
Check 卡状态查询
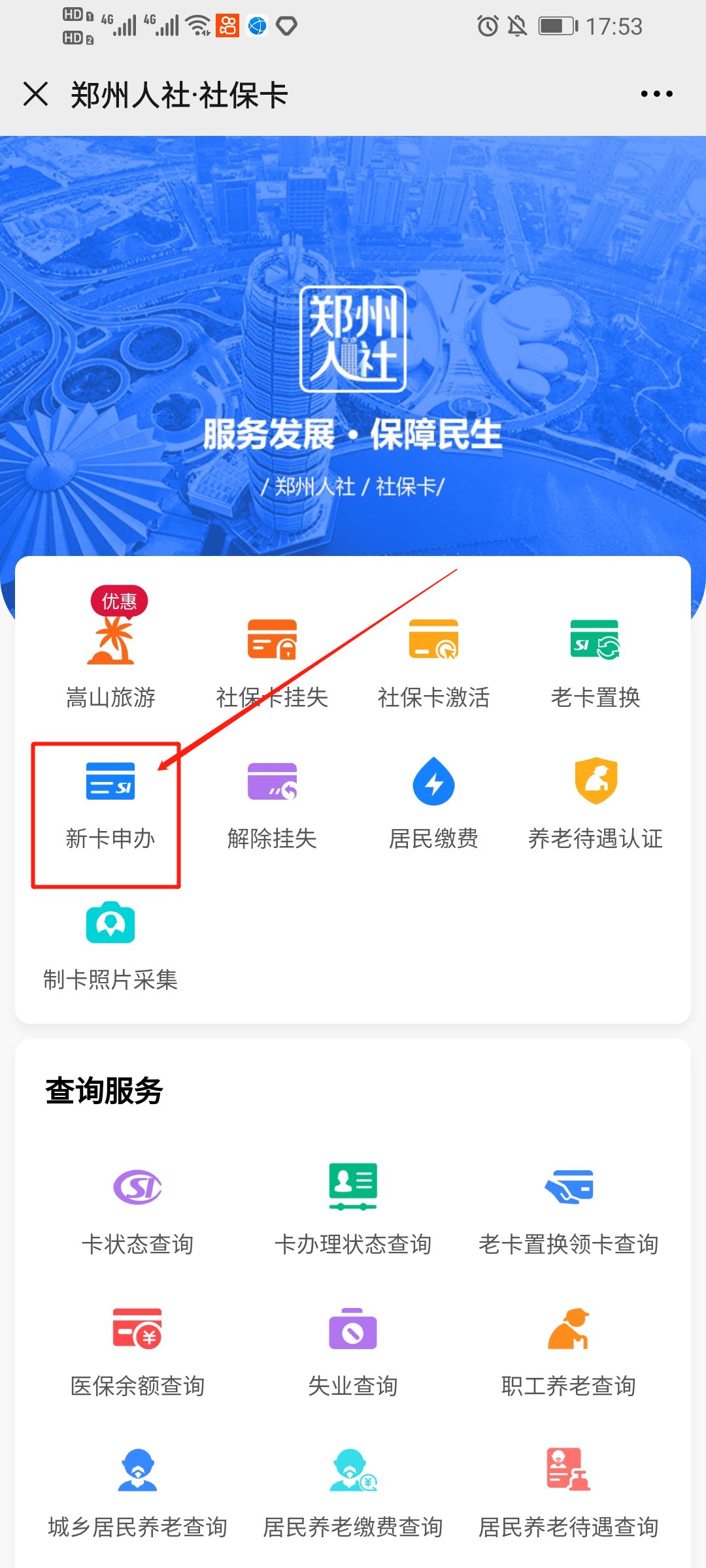(x=137, y=1207)
